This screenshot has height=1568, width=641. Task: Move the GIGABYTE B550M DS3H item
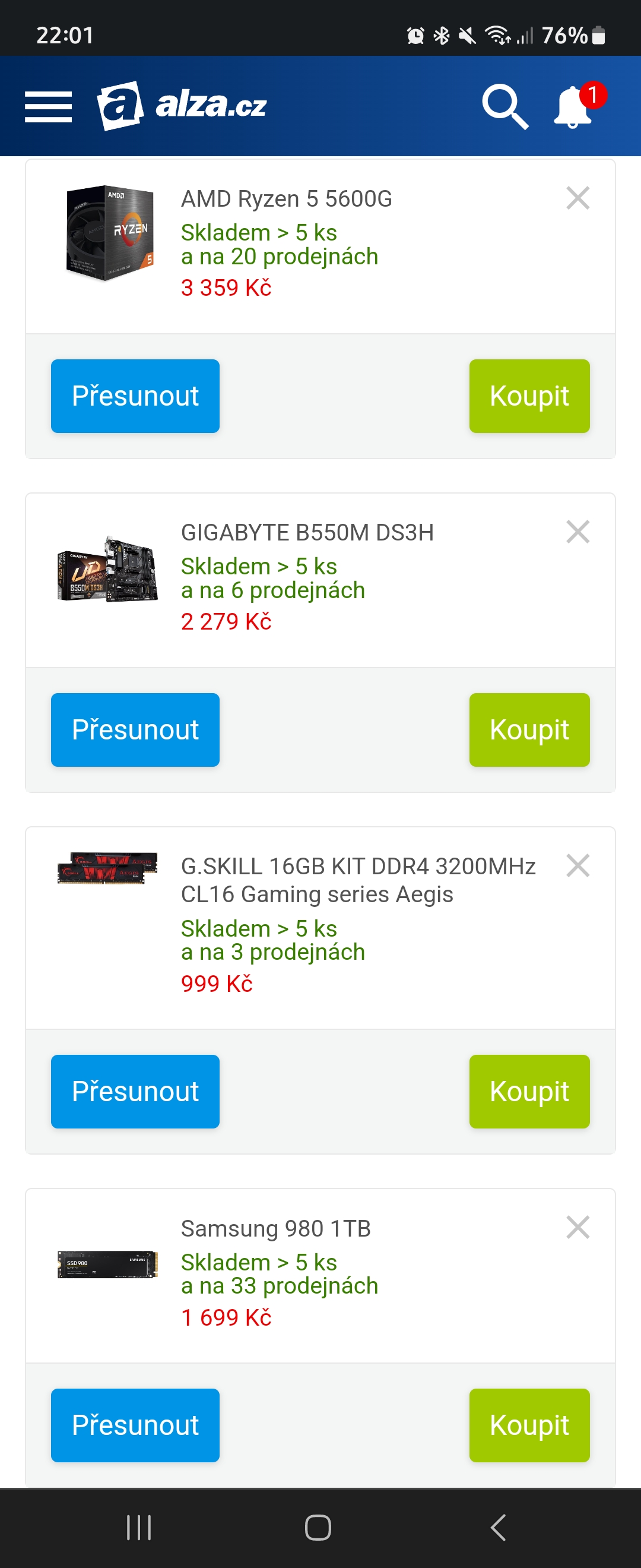coord(135,730)
